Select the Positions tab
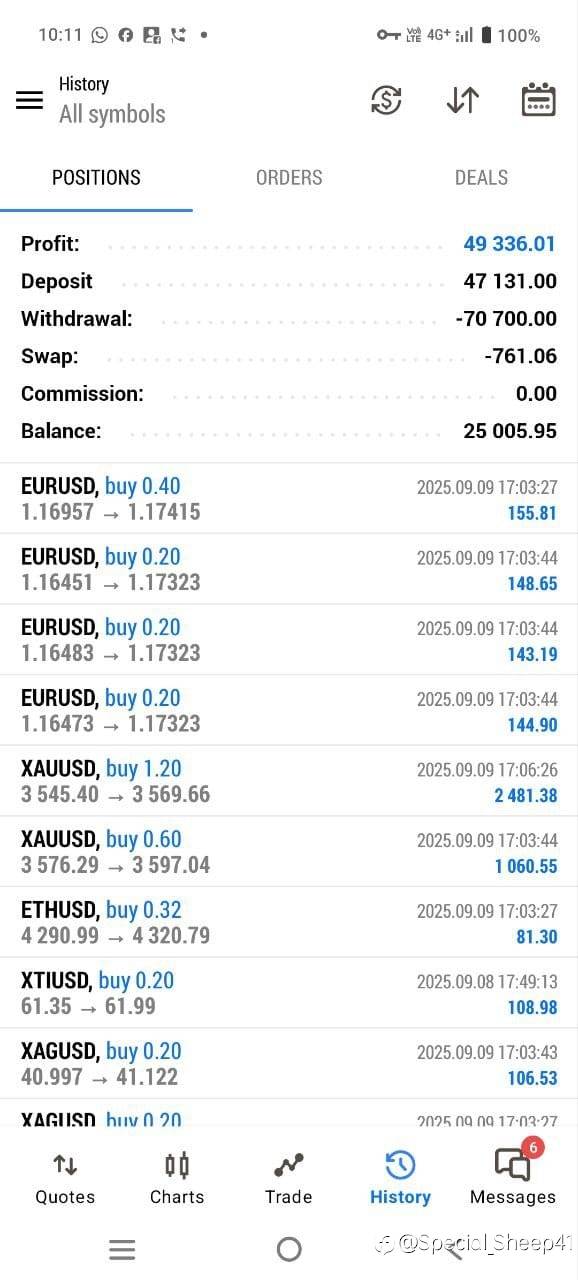Image resolution: width=578 pixels, height=1280 pixels. click(96, 178)
